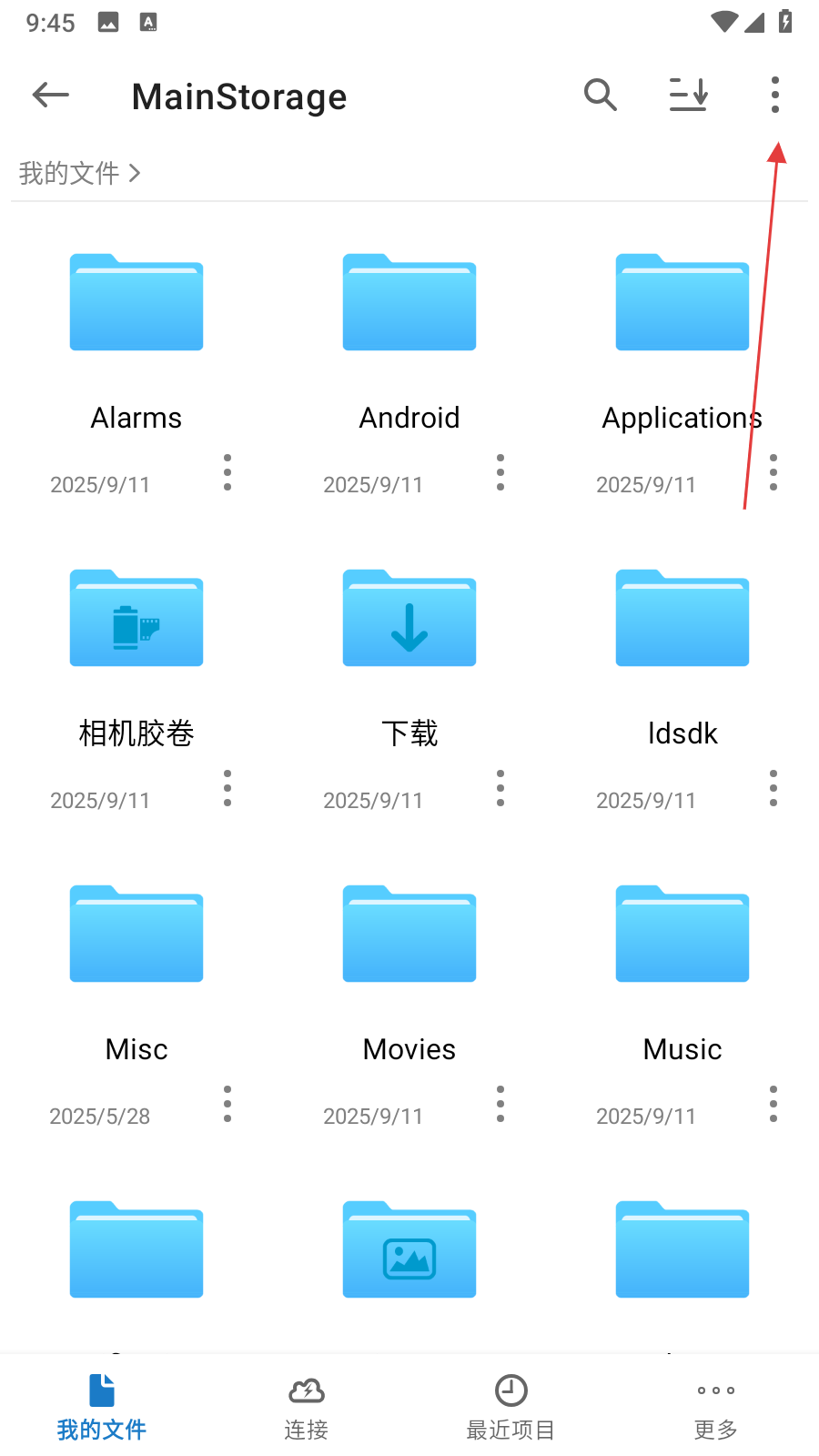
Task: Go back using the arrow icon
Action: coord(51,95)
